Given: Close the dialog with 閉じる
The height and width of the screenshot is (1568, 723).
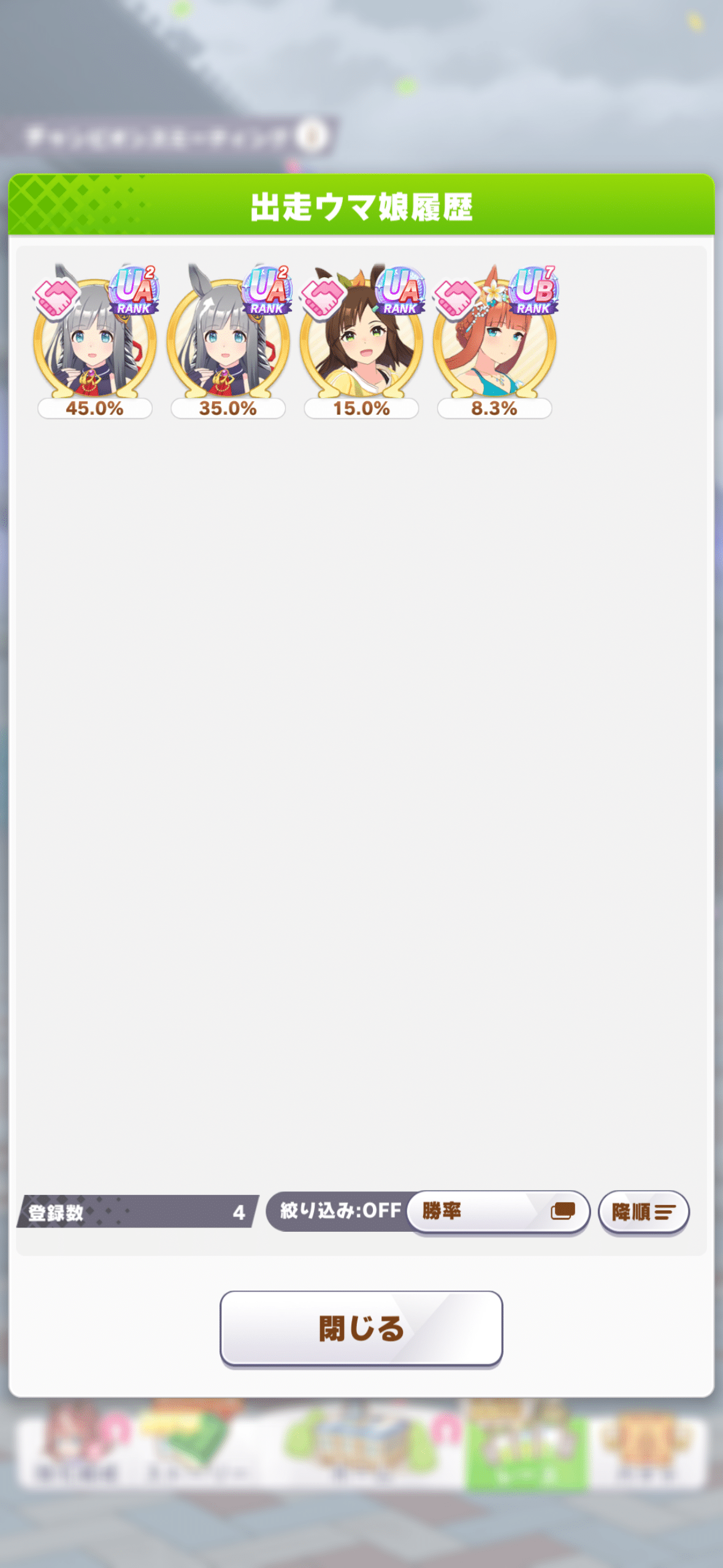Looking at the screenshot, I should click(x=361, y=1329).
